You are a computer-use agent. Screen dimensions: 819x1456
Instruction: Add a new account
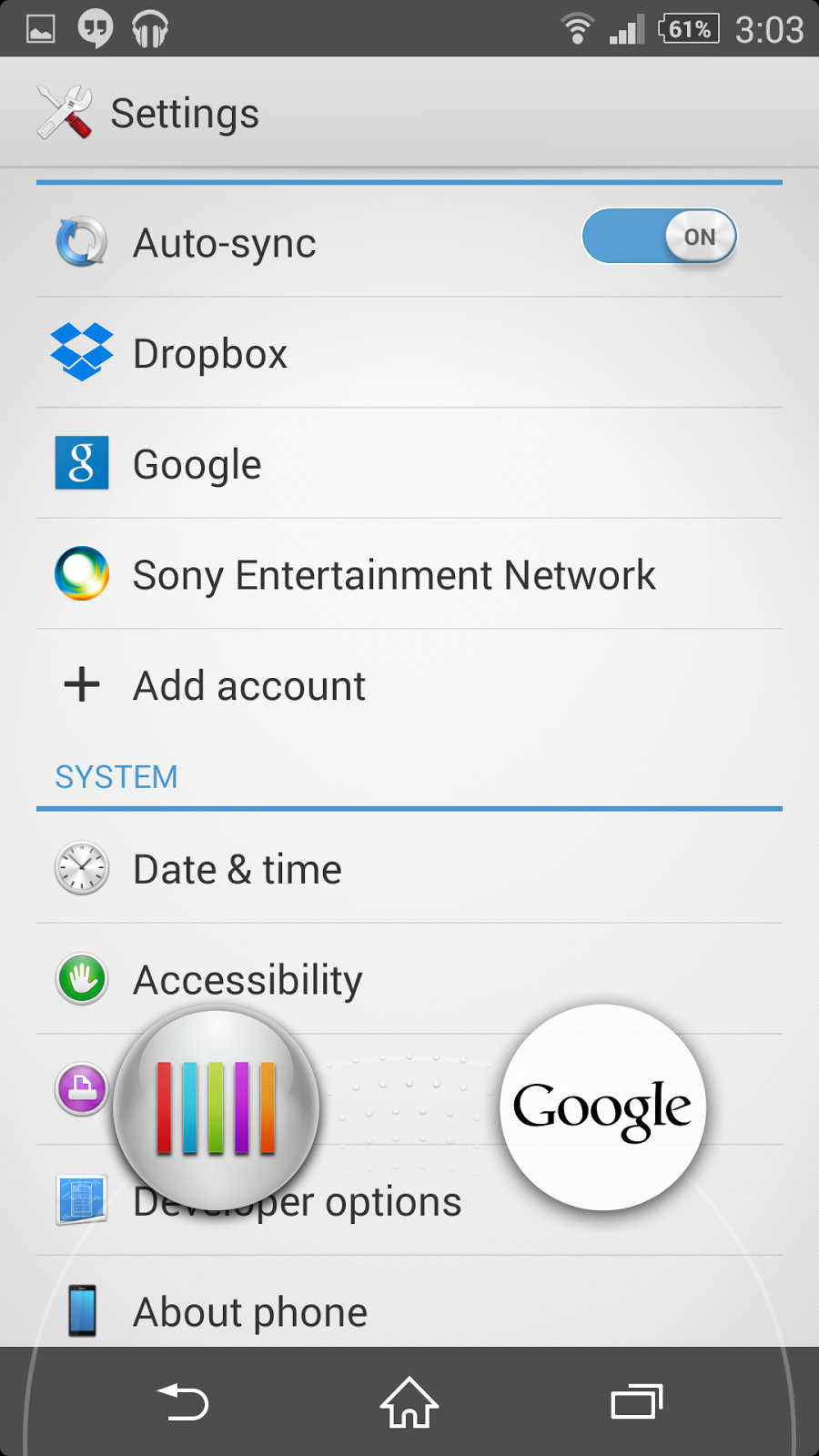409,686
